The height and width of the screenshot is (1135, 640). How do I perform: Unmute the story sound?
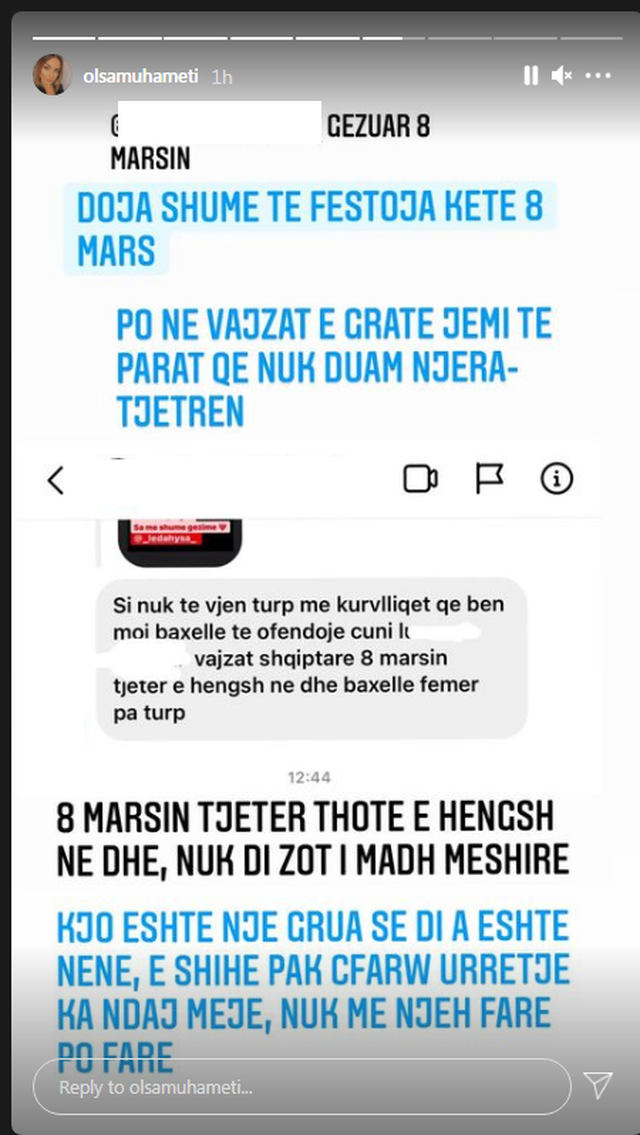562,76
